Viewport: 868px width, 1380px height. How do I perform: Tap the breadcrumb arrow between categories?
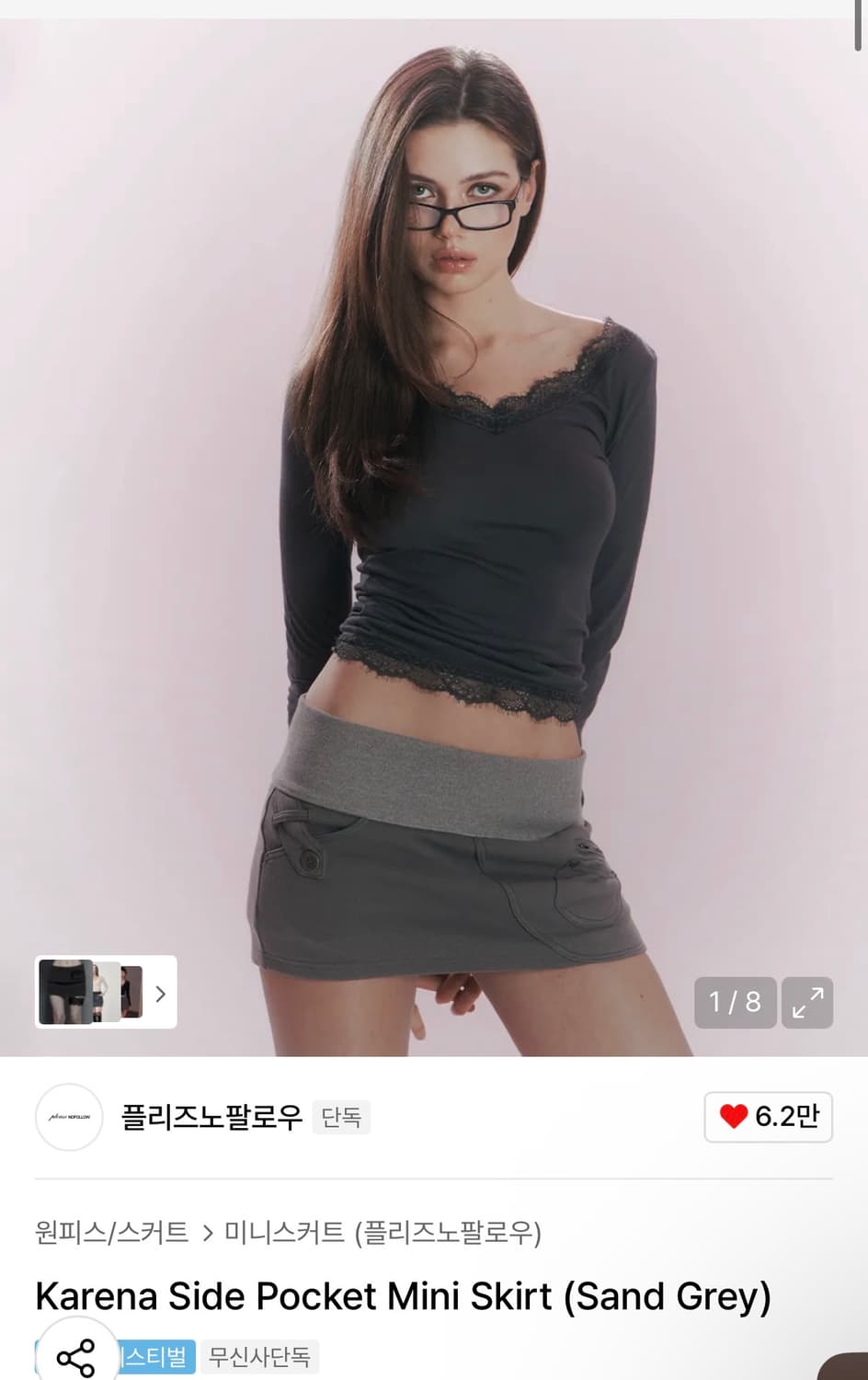point(207,1235)
